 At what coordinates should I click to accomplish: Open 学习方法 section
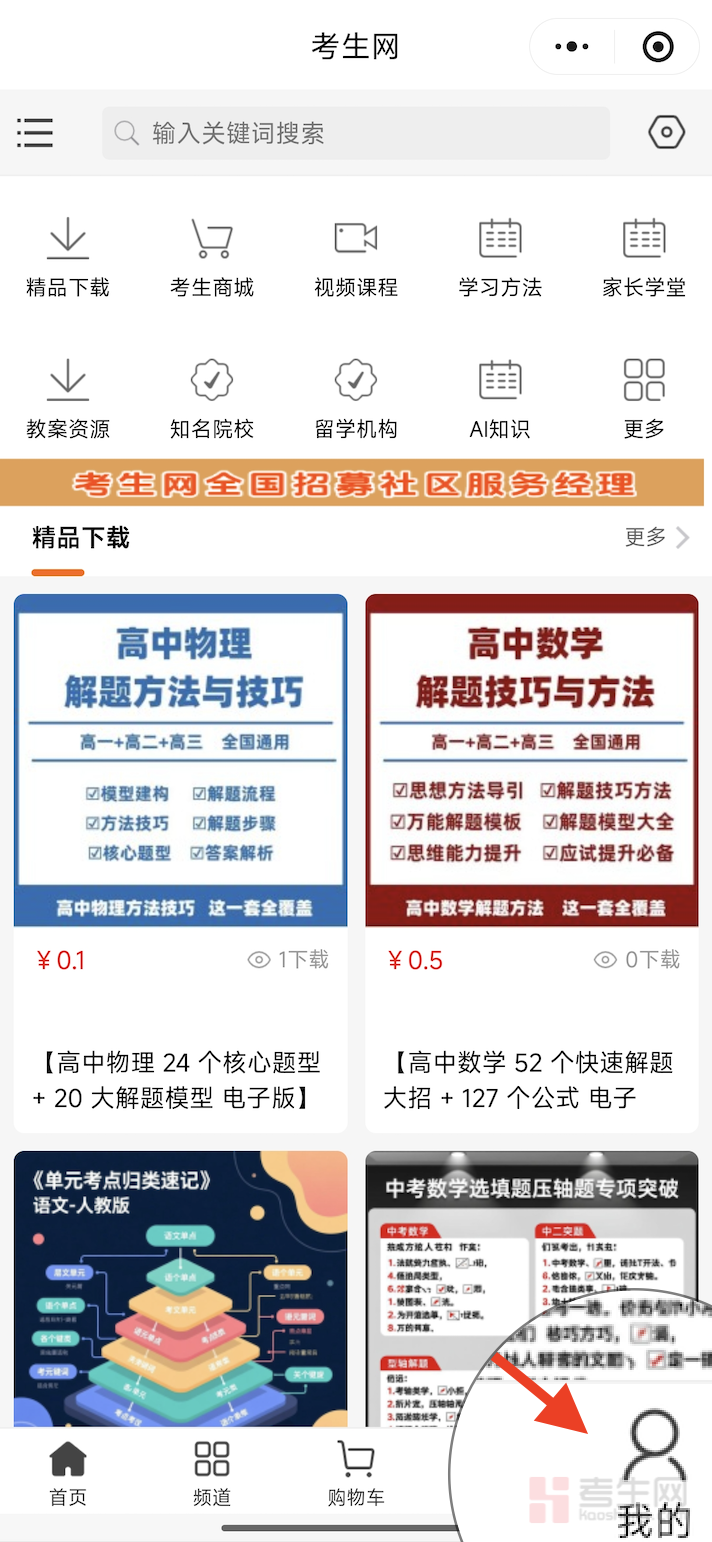500,257
